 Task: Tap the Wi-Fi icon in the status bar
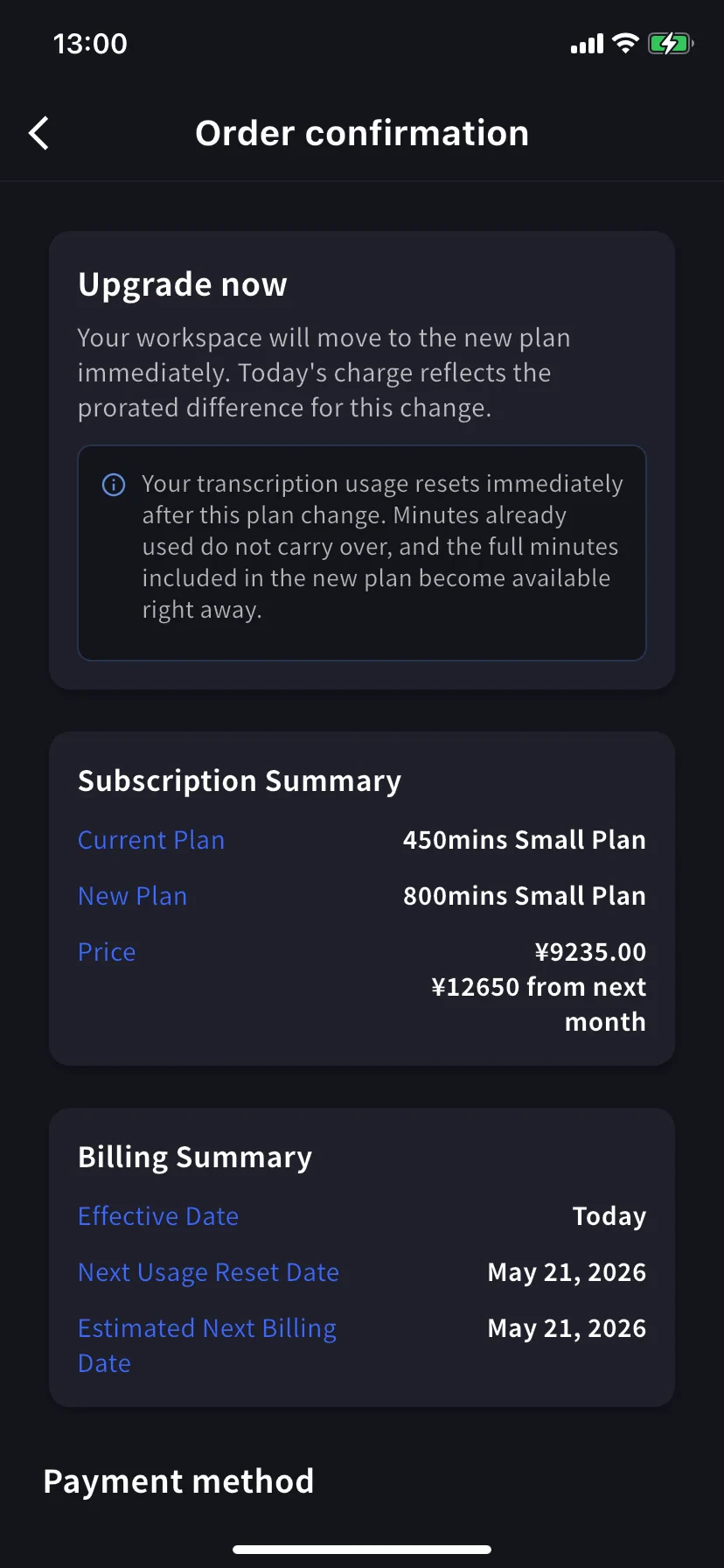point(624,43)
